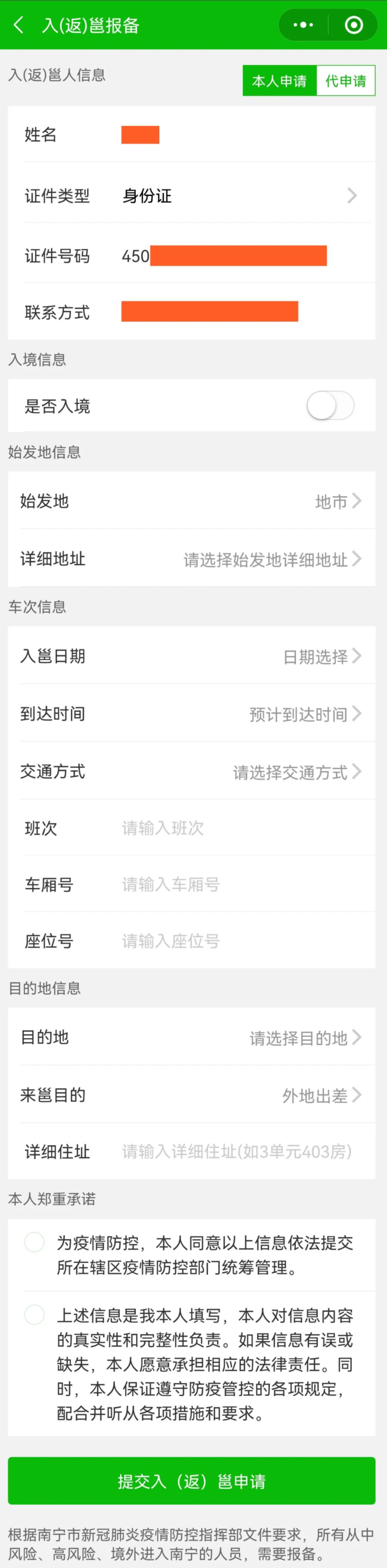Pick the 入邕日期 date
This screenshot has width=387, height=1568.
(322, 656)
